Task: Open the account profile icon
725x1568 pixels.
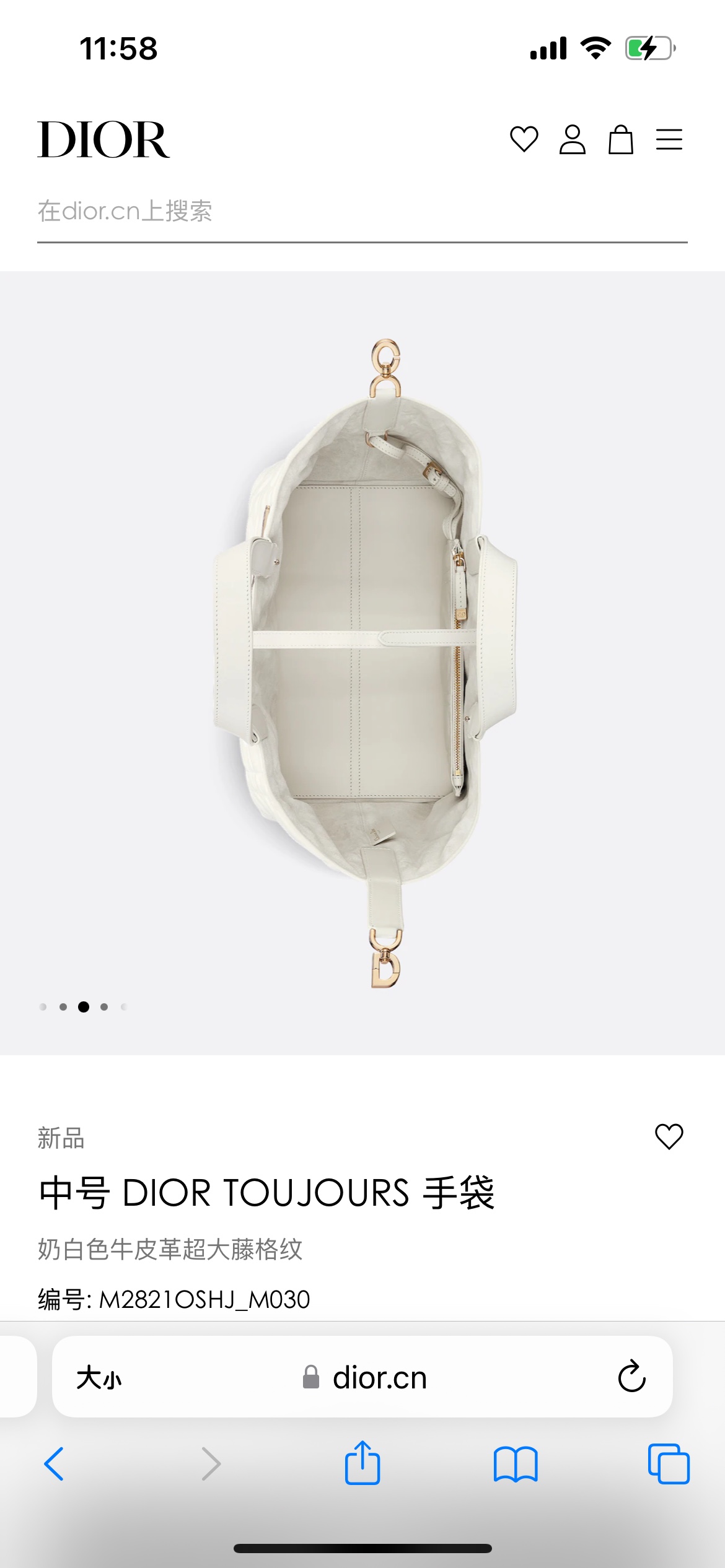Action: 572,139
